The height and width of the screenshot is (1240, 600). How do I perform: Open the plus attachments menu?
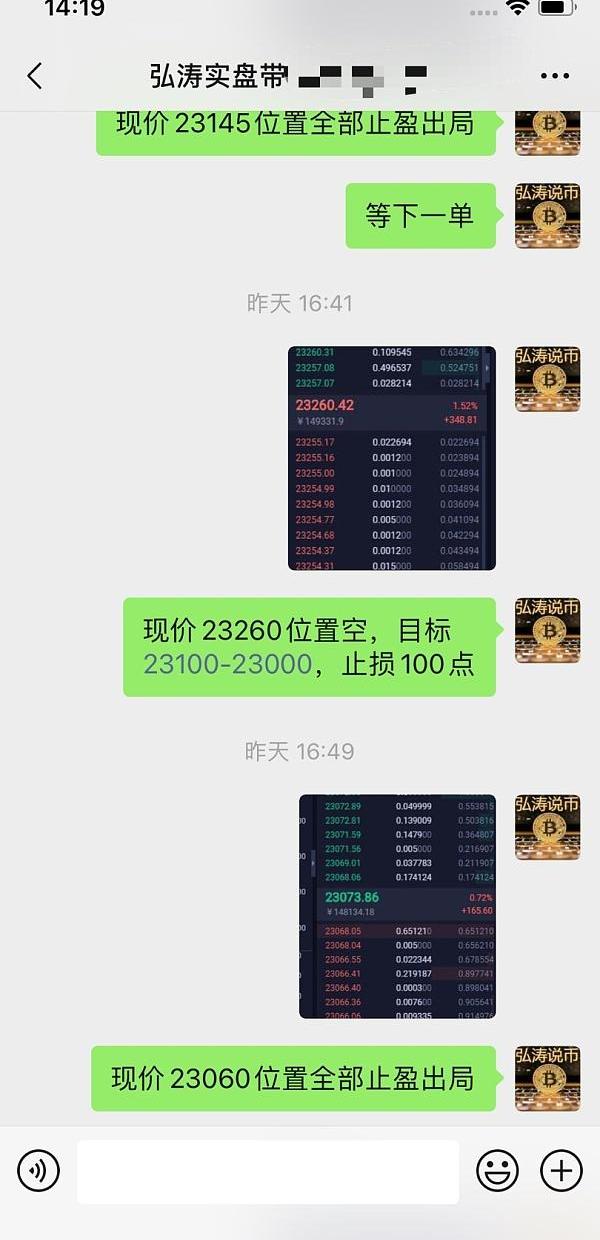561,1170
